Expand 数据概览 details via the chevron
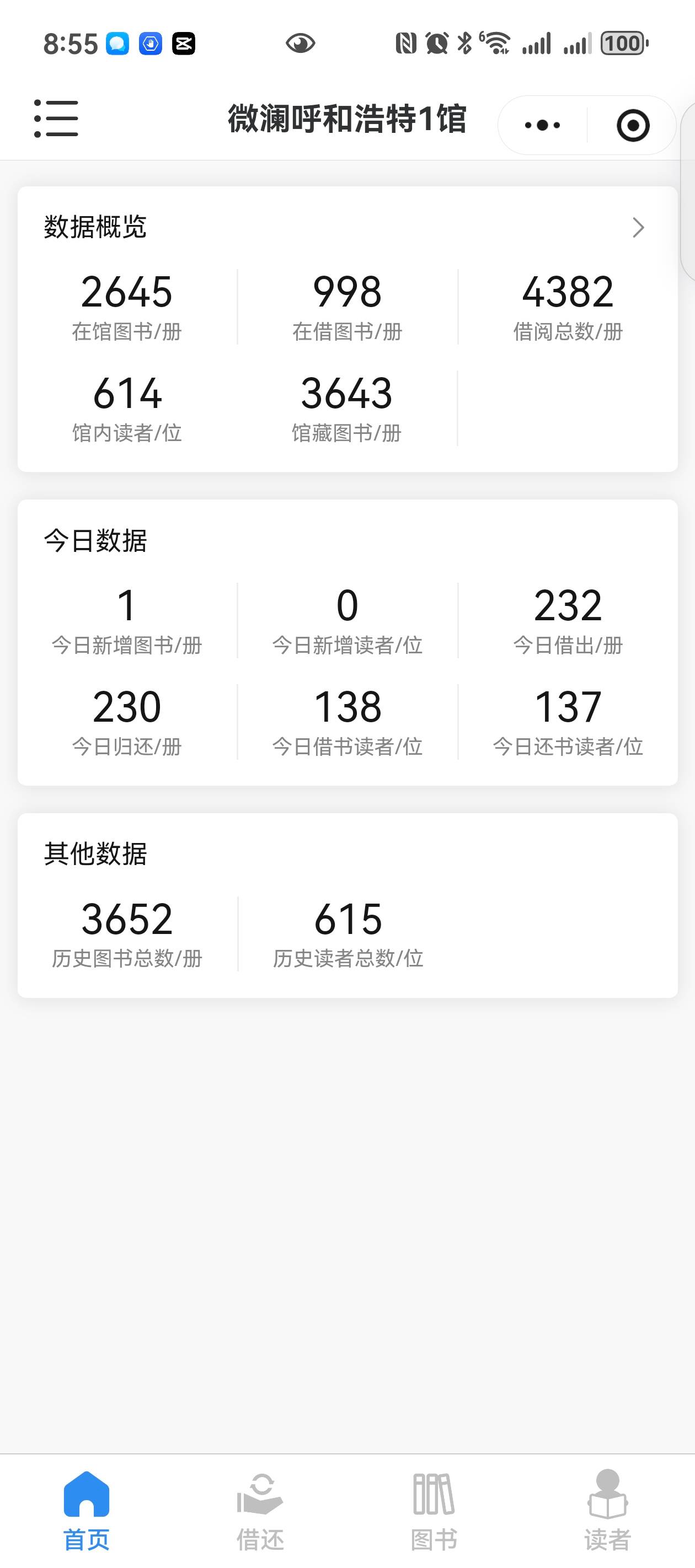Image resolution: width=695 pixels, height=1568 pixels. coord(638,228)
